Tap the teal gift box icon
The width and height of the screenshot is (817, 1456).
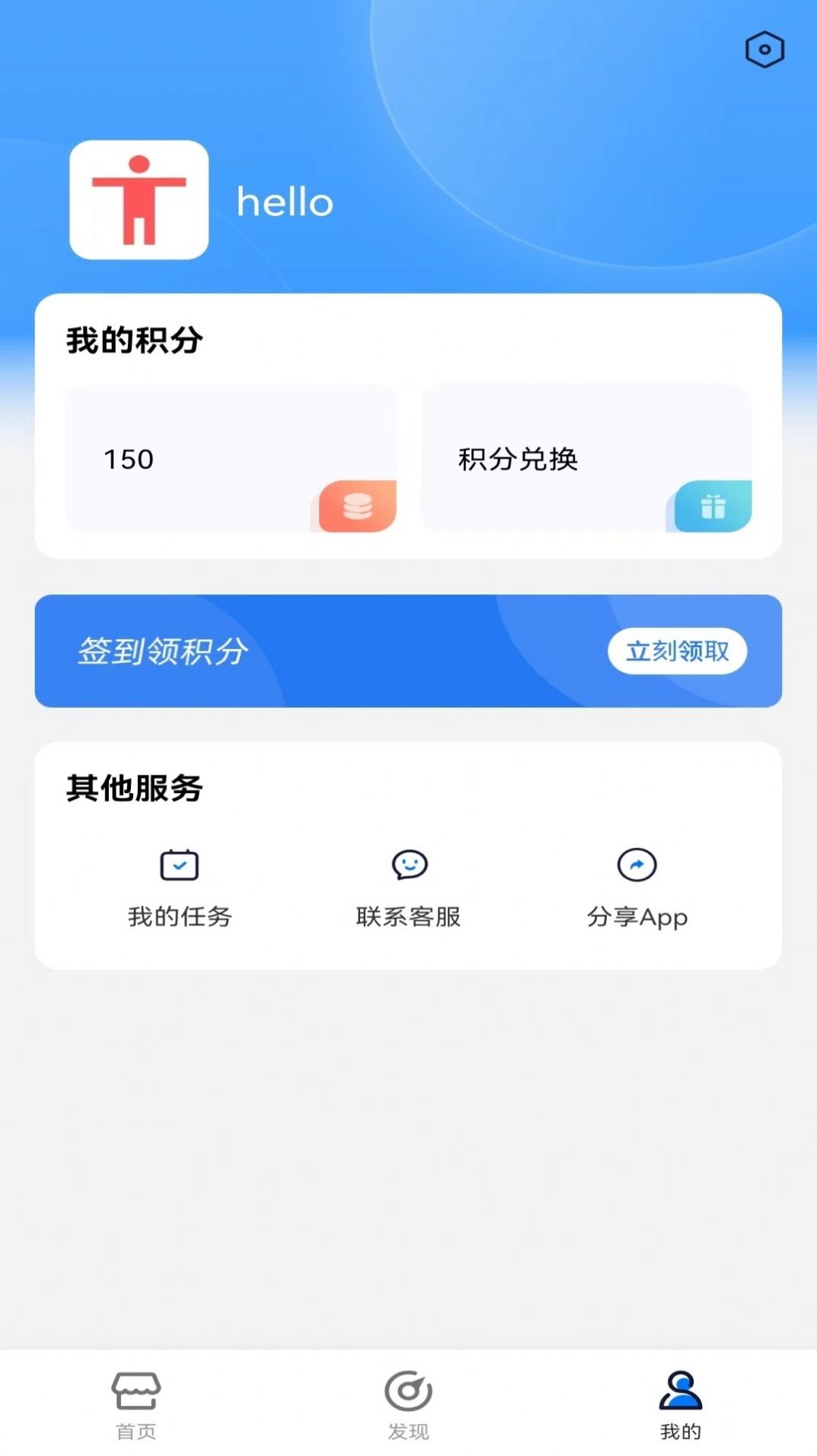tap(711, 505)
